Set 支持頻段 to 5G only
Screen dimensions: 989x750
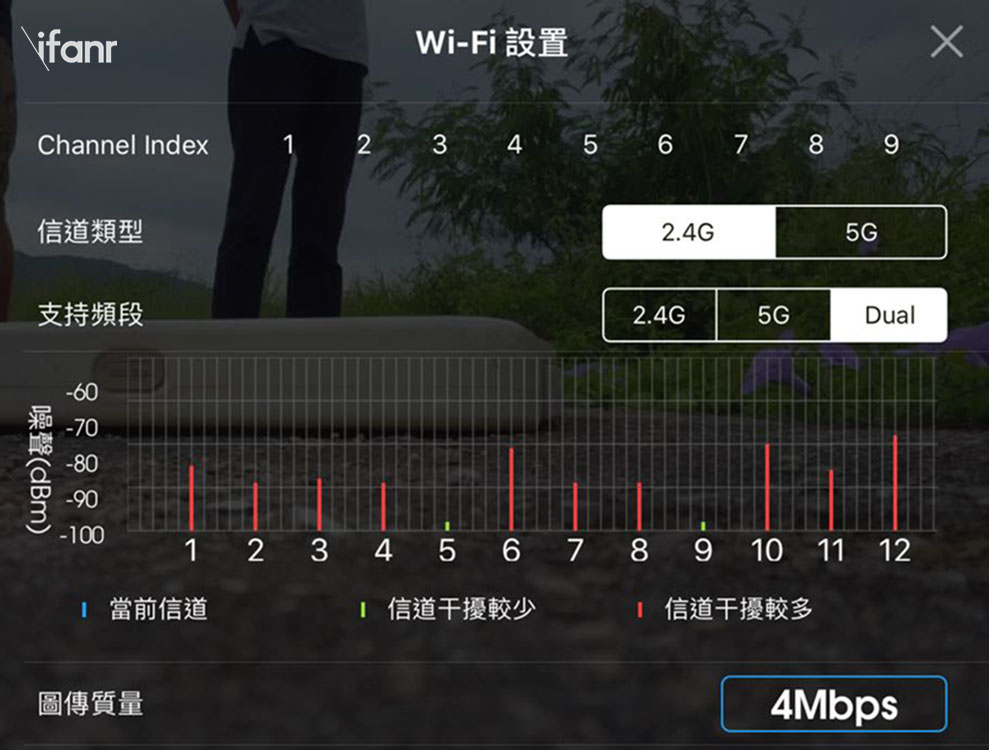[x=773, y=315]
